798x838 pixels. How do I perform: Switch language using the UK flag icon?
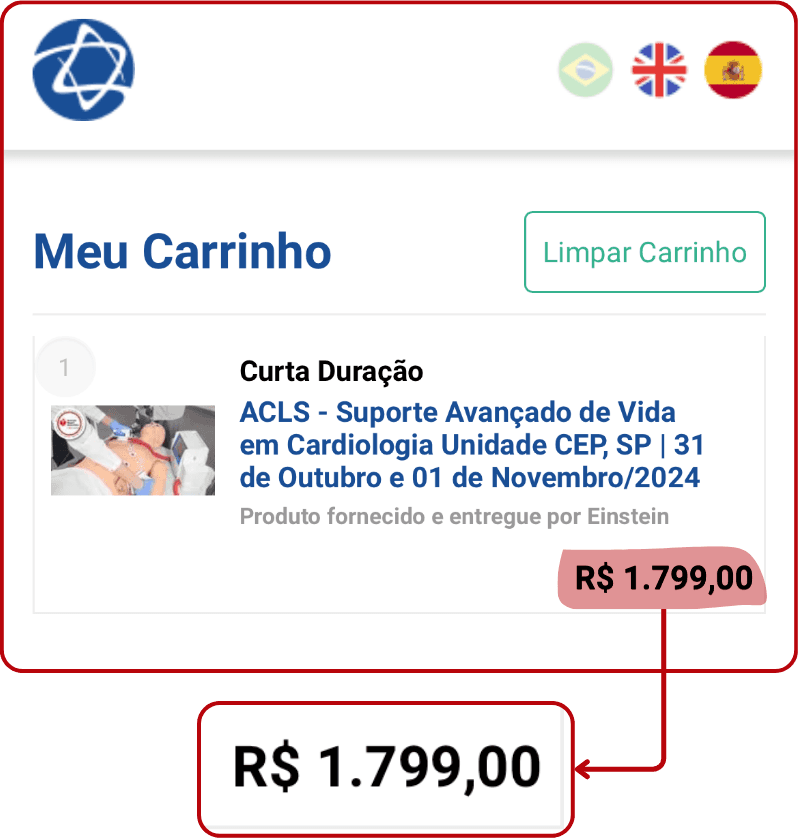(659, 70)
